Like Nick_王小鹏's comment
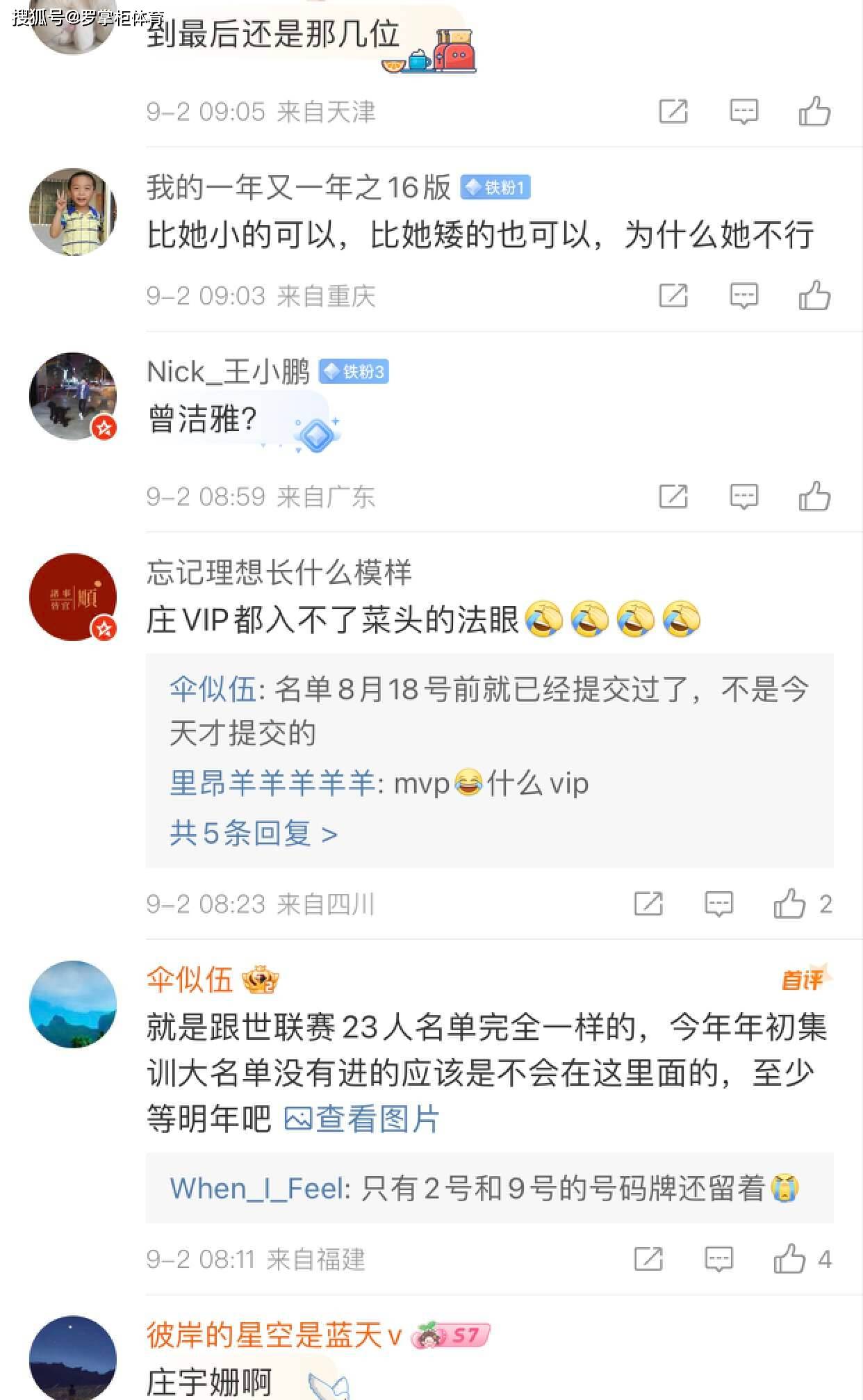Screen dimensions: 863x1400 coord(814,496)
